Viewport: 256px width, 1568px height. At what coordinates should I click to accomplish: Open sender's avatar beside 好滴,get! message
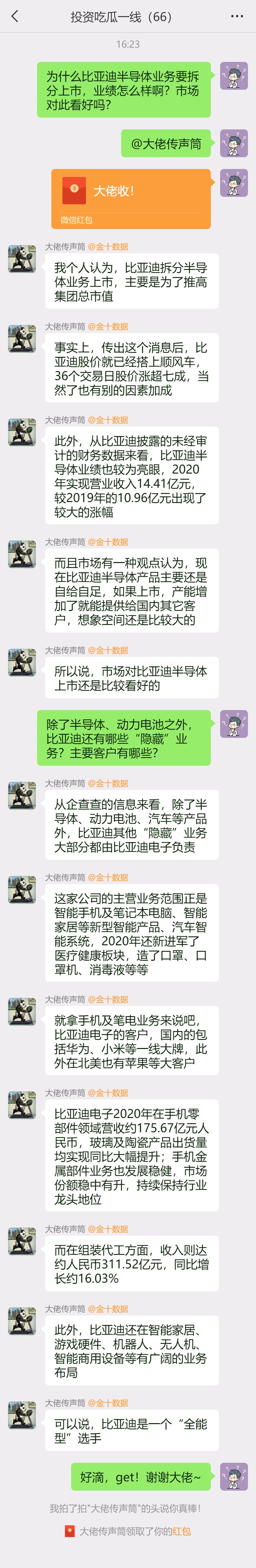pyautogui.click(x=233, y=1476)
